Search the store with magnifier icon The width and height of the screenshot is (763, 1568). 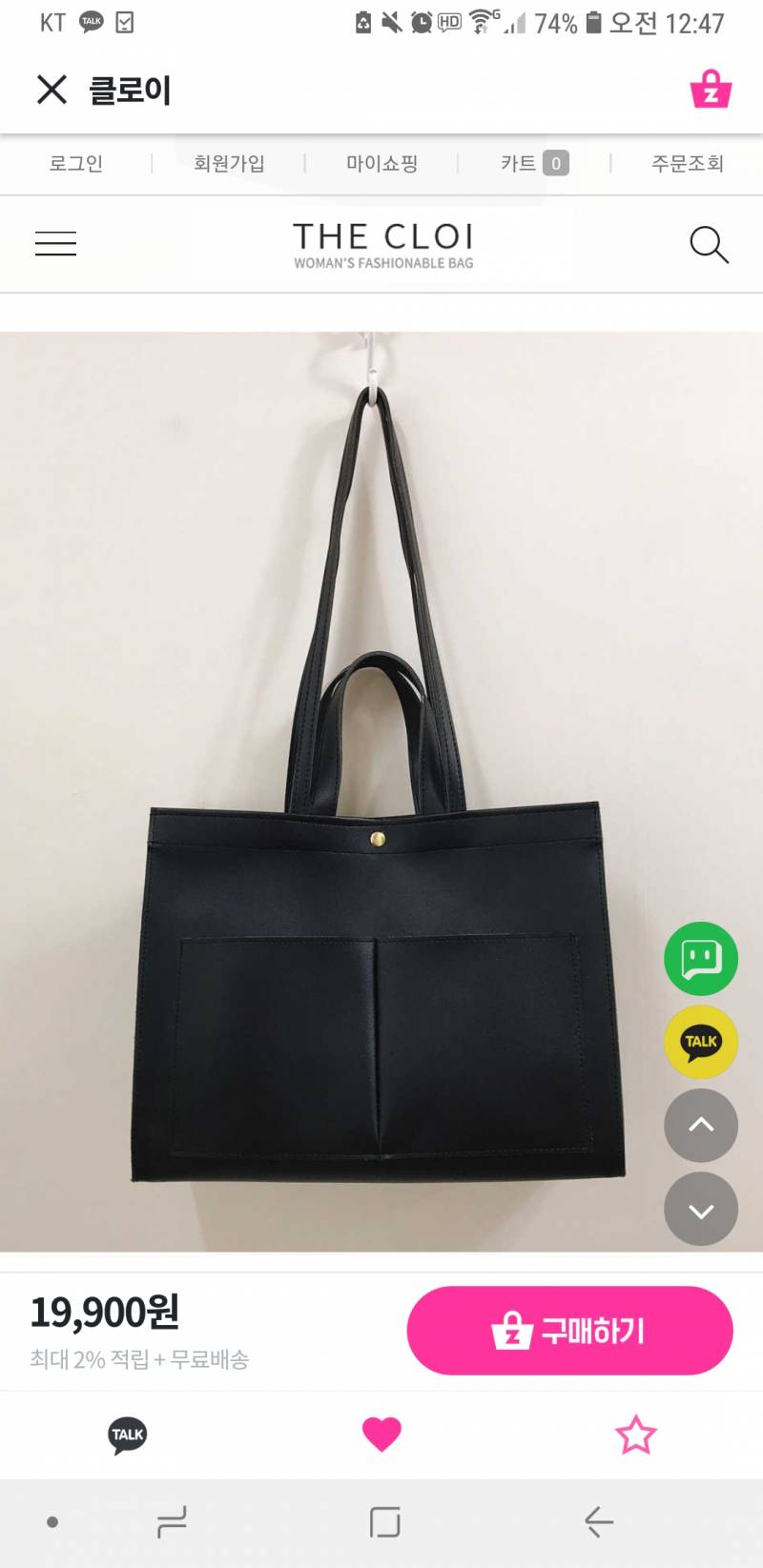(x=709, y=244)
